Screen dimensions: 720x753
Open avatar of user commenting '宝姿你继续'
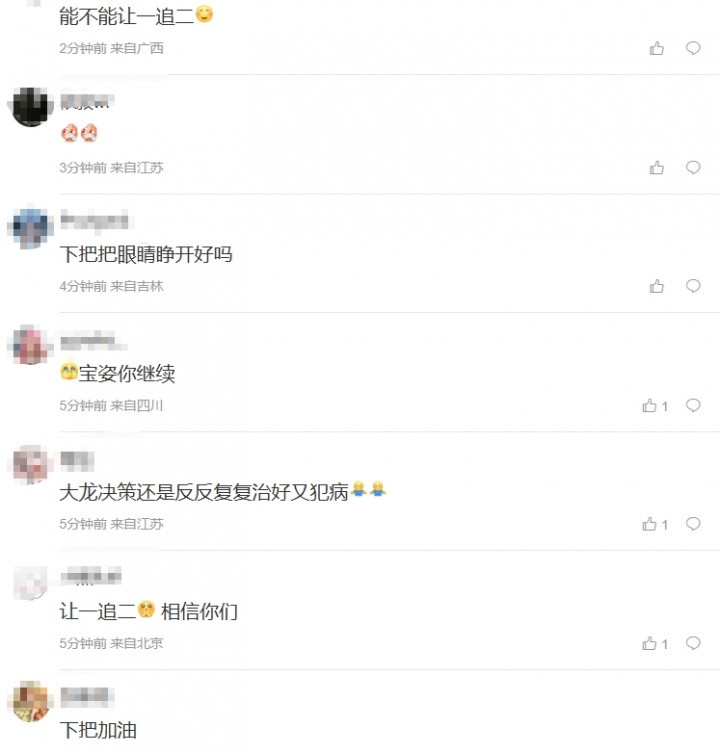(31, 345)
